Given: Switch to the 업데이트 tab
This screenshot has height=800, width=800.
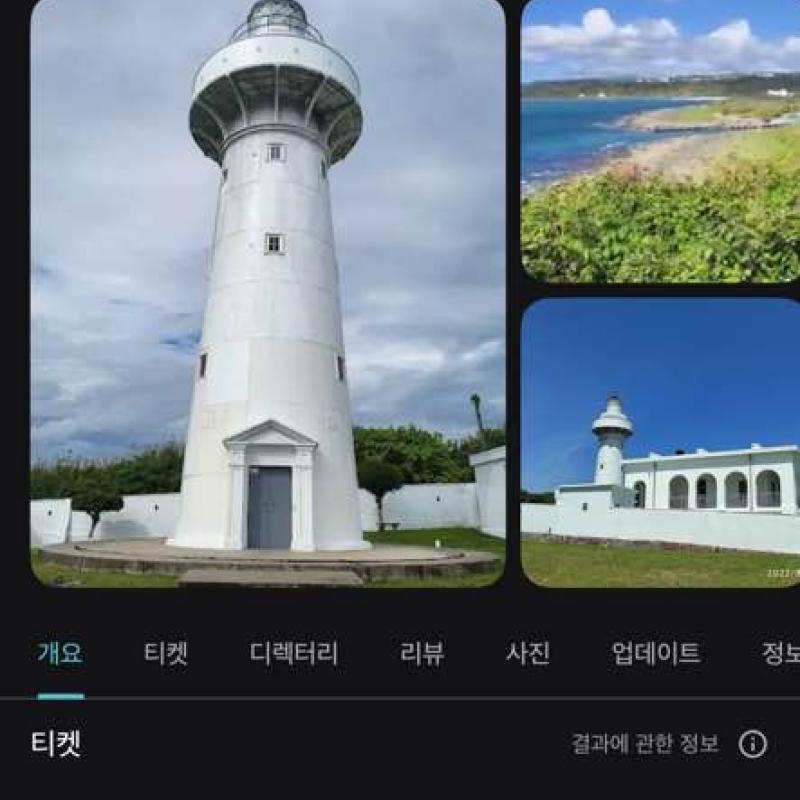Looking at the screenshot, I should click(x=656, y=654).
